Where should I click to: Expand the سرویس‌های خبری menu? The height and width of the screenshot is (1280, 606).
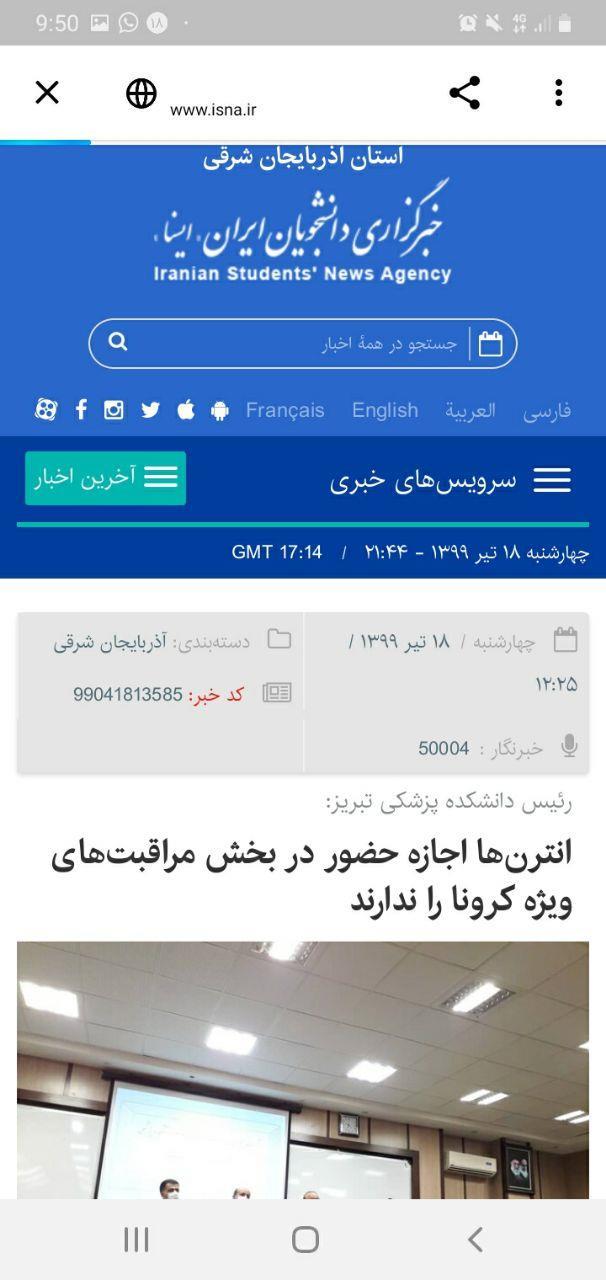click(450, 480)
